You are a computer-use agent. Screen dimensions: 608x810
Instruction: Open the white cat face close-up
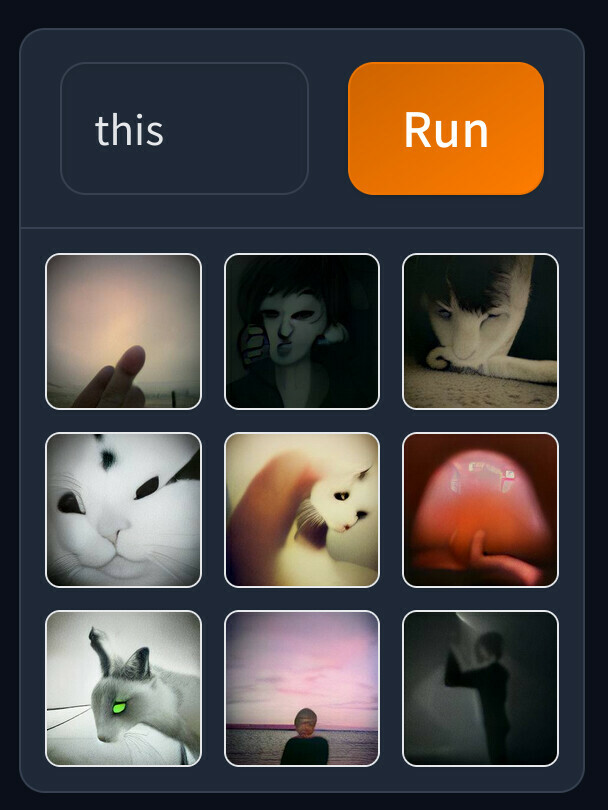point(124,509)
